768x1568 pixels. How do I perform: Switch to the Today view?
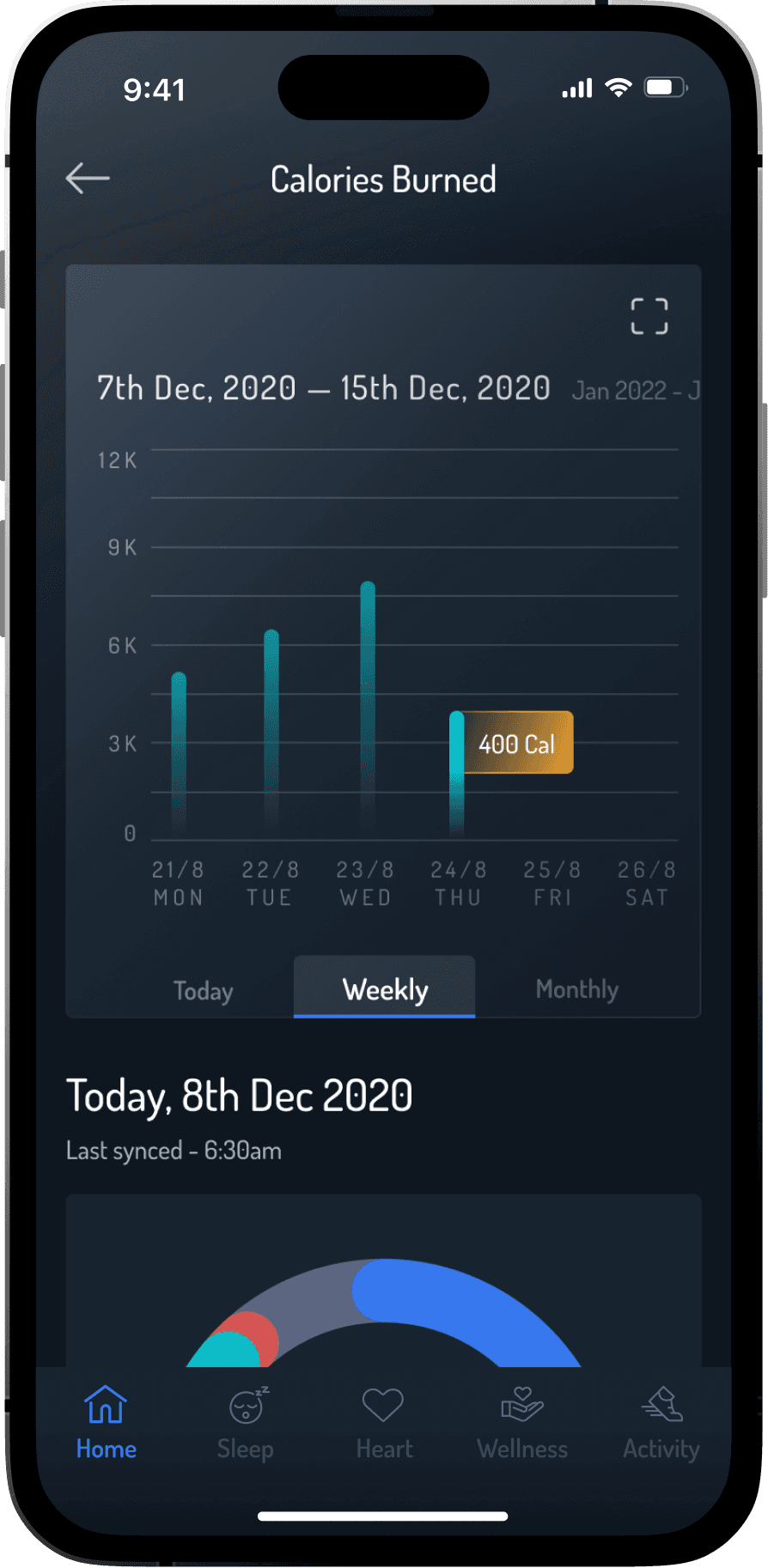coord(204,990)
